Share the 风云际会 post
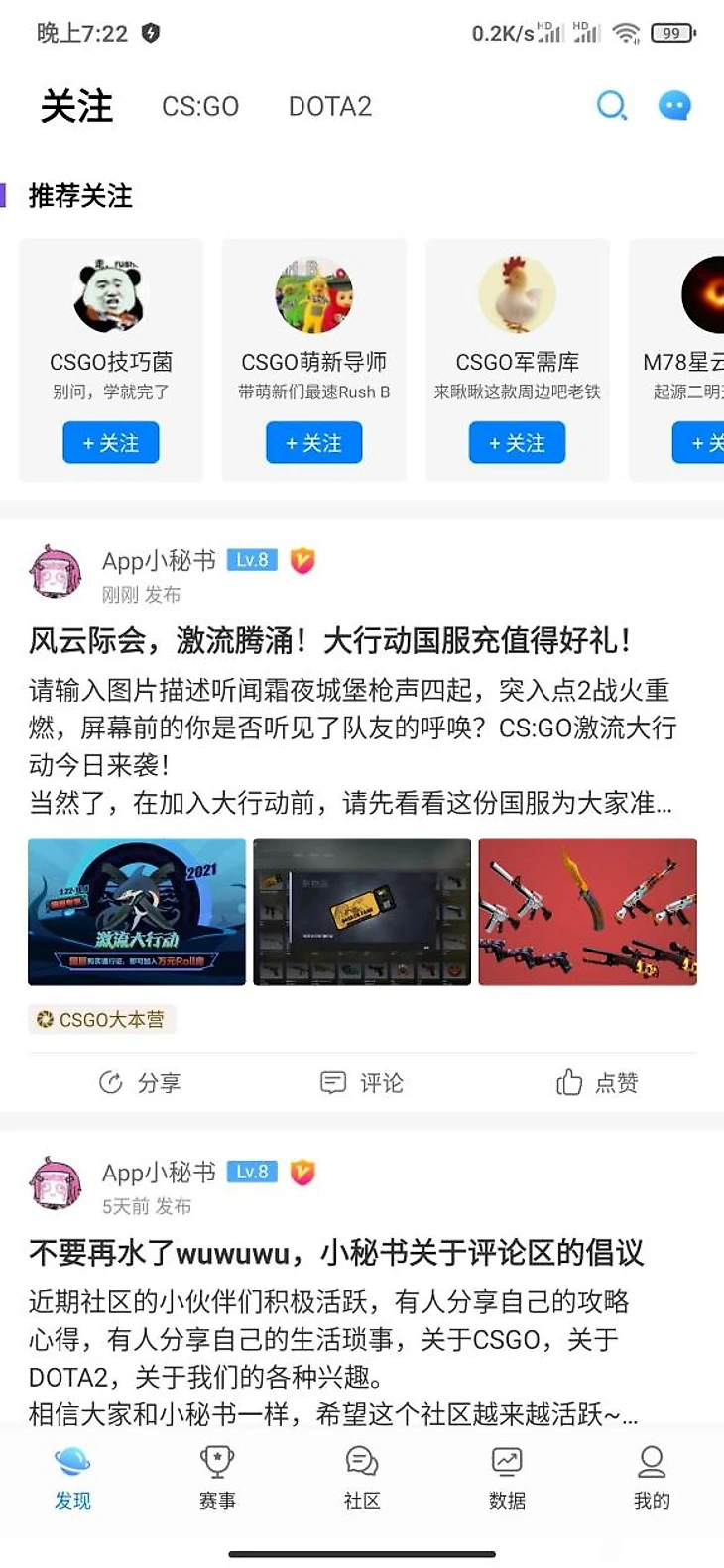The image size is (724, 1568). point(140,1082)
